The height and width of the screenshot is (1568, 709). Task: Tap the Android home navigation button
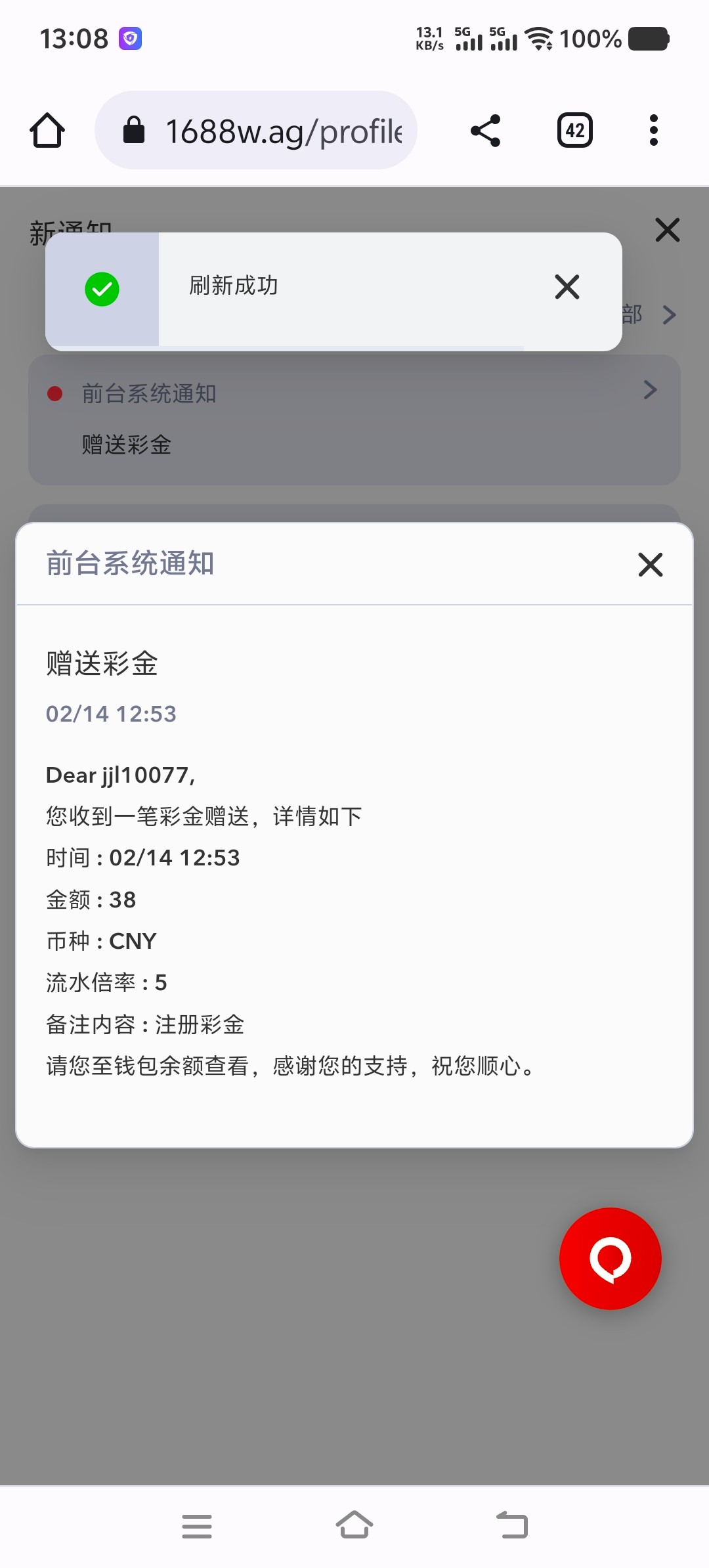coord(354,1525)
